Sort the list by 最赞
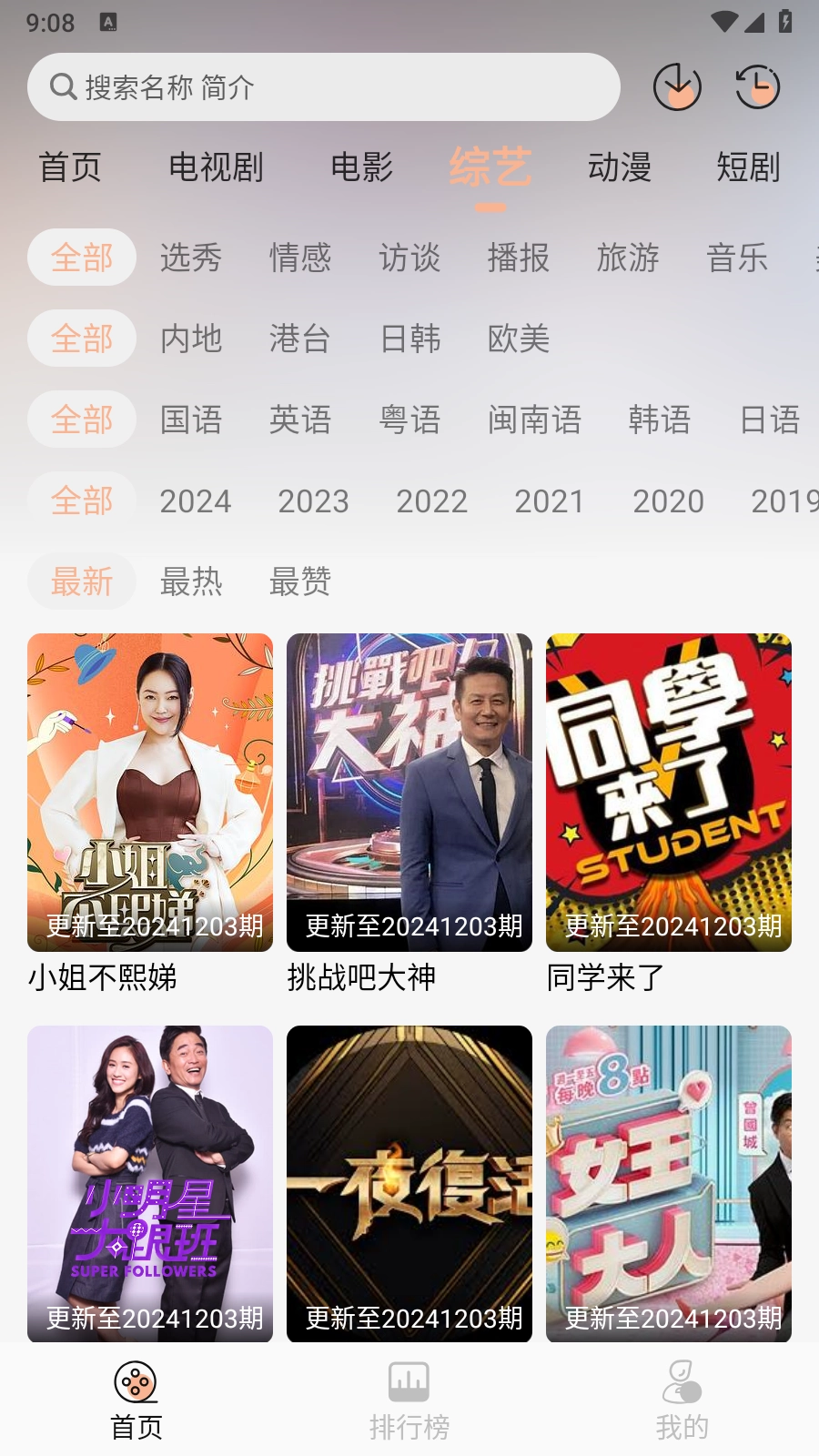The height and width of the screenshot is (1456, 819). pyautogui.click(x=300, y=581)
